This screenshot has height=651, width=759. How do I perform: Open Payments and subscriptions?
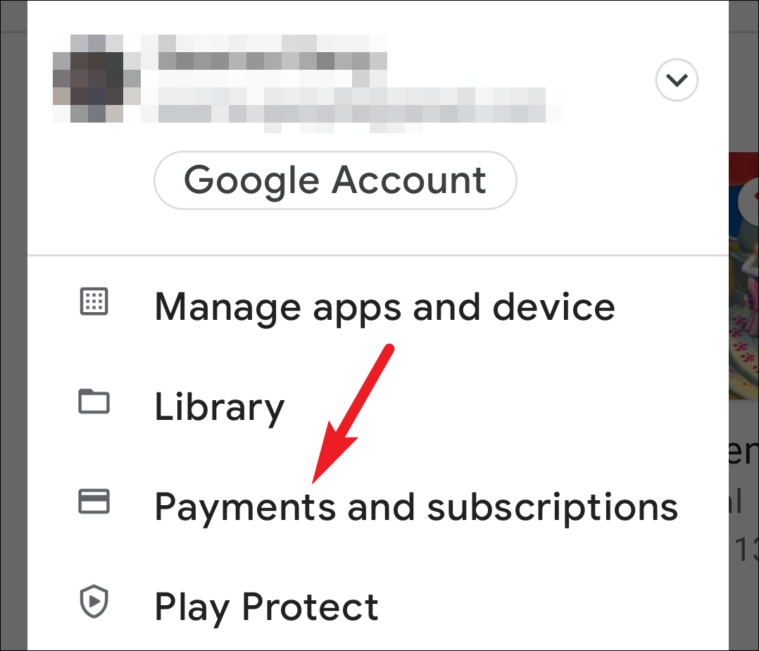point(415,507)
